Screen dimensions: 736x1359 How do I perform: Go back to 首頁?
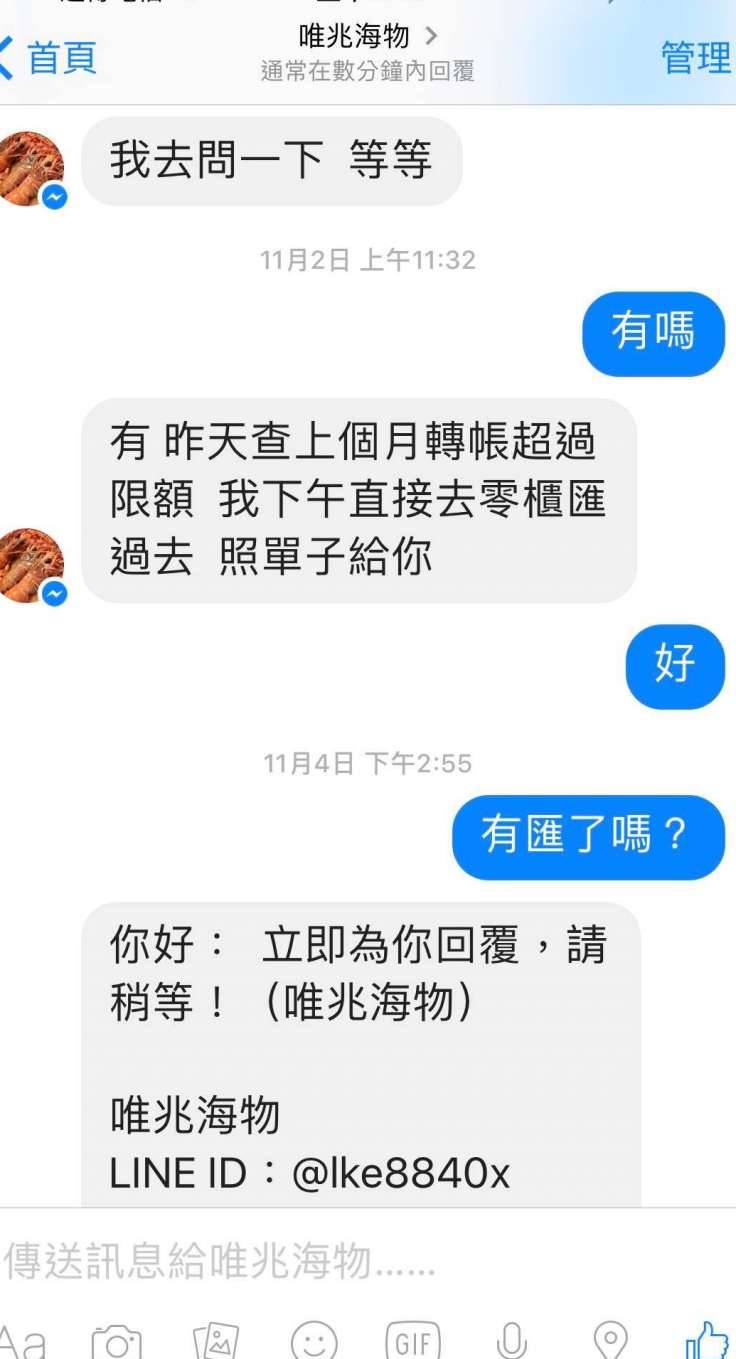(x=50, y=58)
